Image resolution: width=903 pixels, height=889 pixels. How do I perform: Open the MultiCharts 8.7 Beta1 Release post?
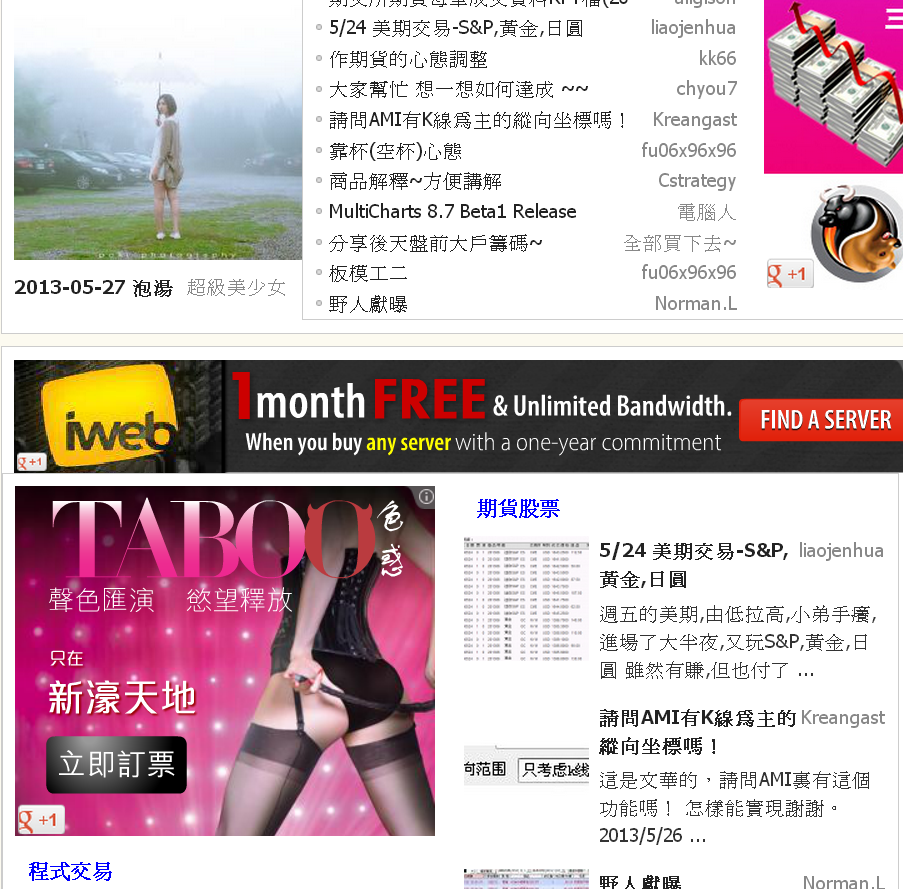click(x=452, y=212)
